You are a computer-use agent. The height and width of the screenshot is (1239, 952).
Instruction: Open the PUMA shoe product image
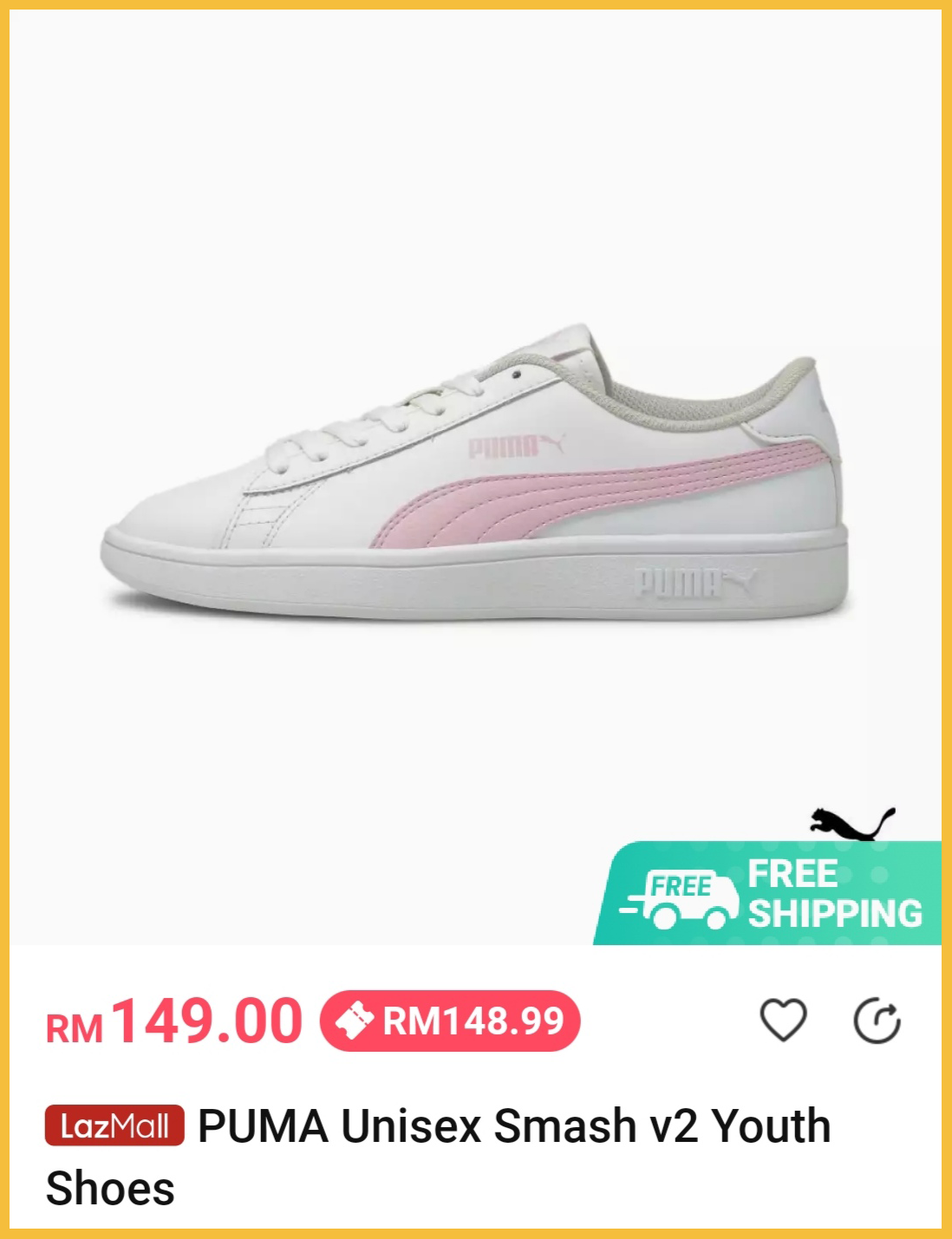point(475,477)
